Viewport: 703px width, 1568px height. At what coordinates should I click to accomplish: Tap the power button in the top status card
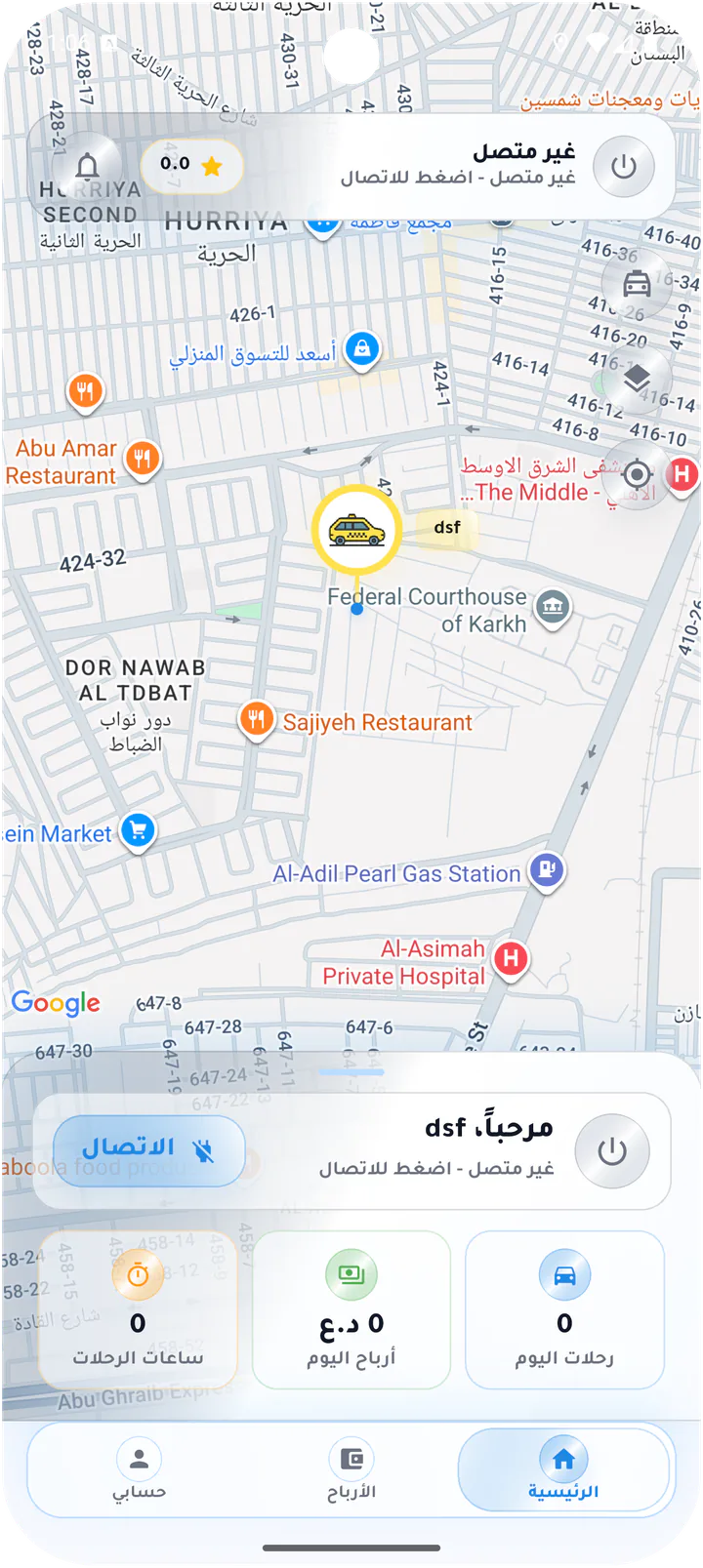pos(624,166)
